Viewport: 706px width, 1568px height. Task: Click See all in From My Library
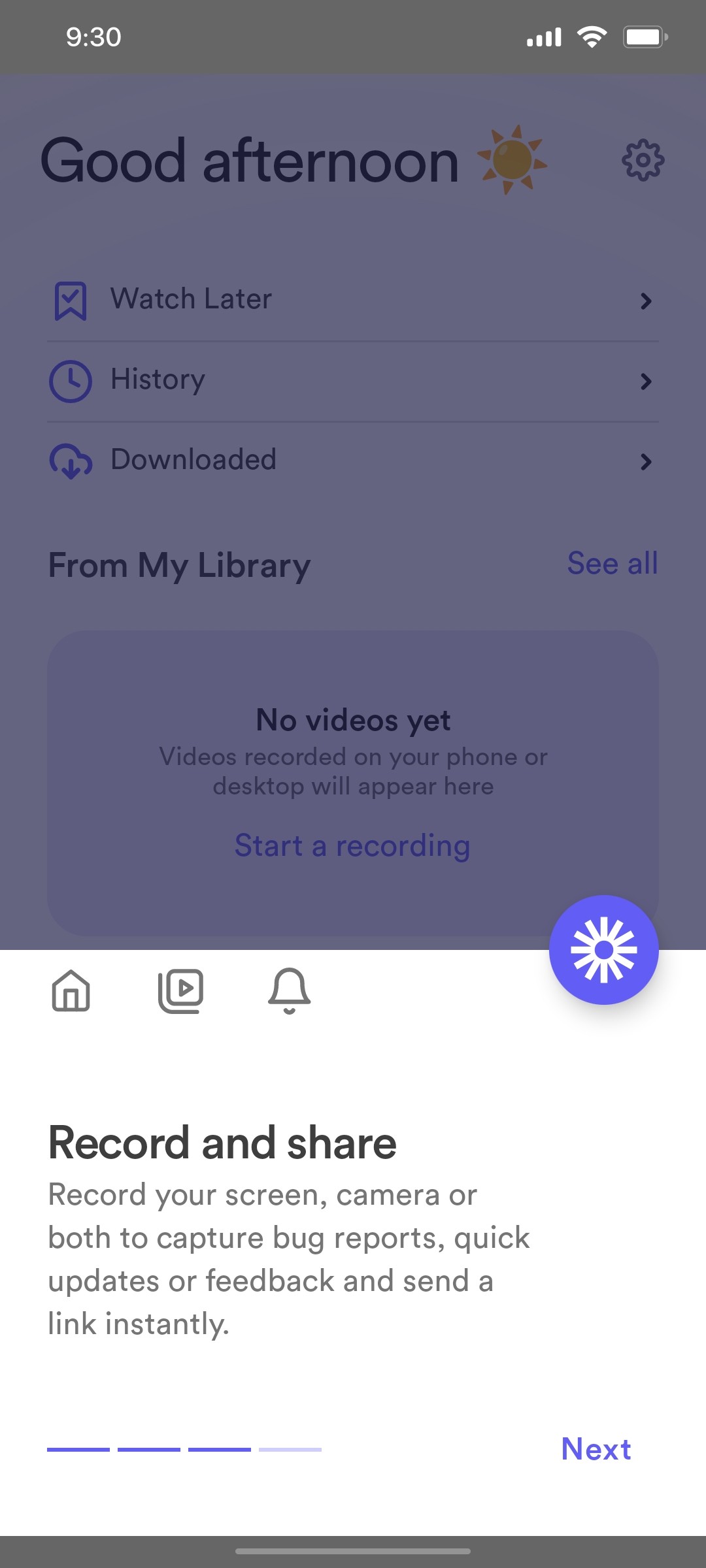click(x=613, y=563)
